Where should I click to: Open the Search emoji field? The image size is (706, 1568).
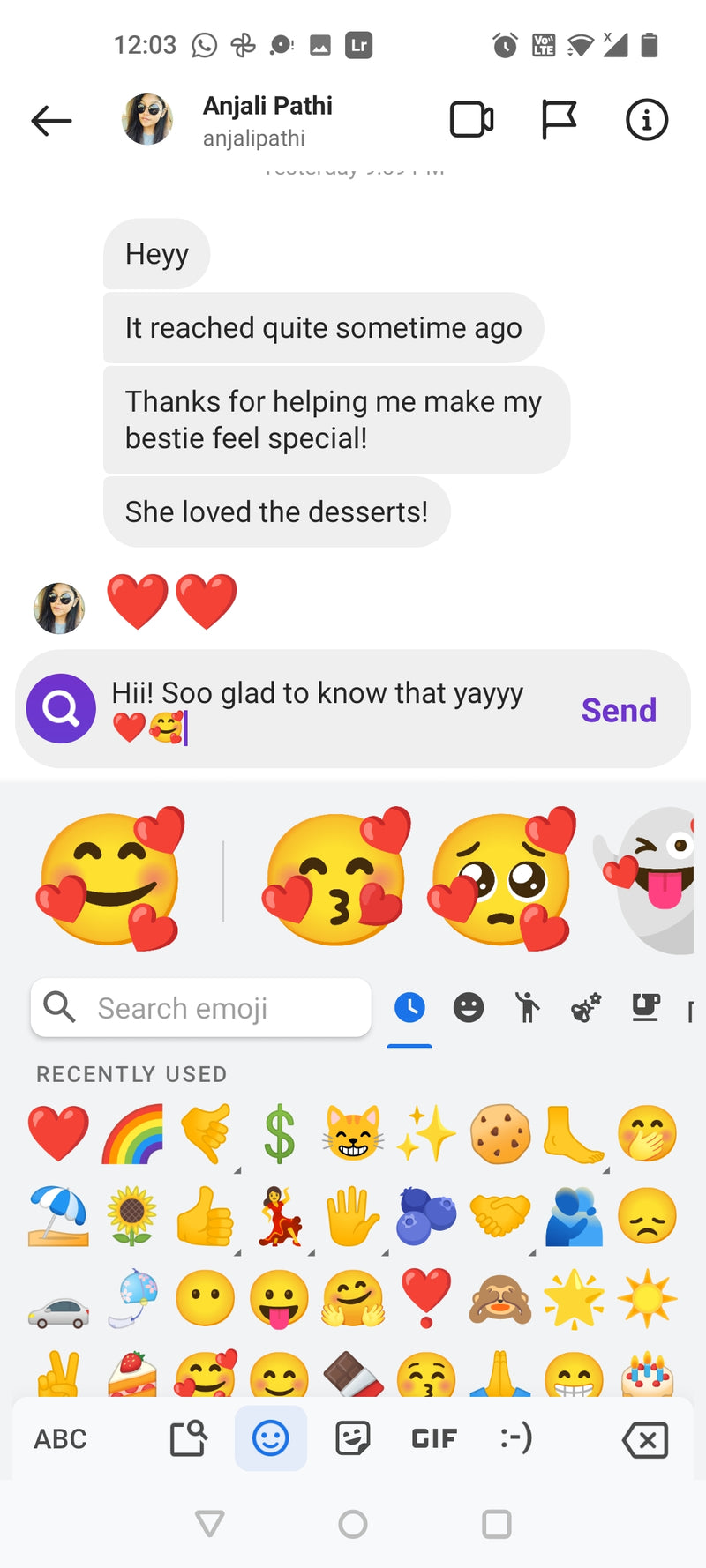tap(201, 1007)
